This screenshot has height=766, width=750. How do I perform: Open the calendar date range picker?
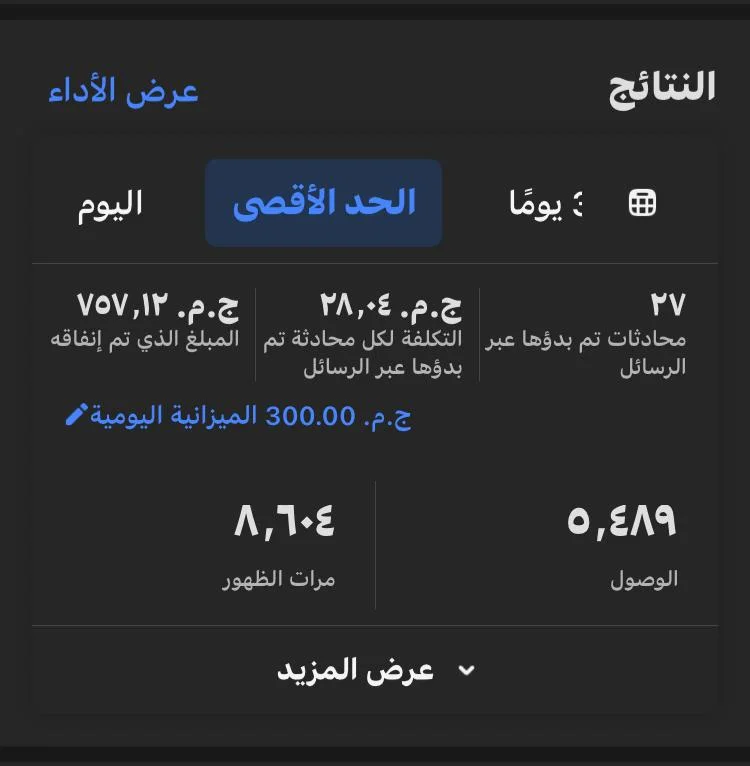[x=642, y=203]
